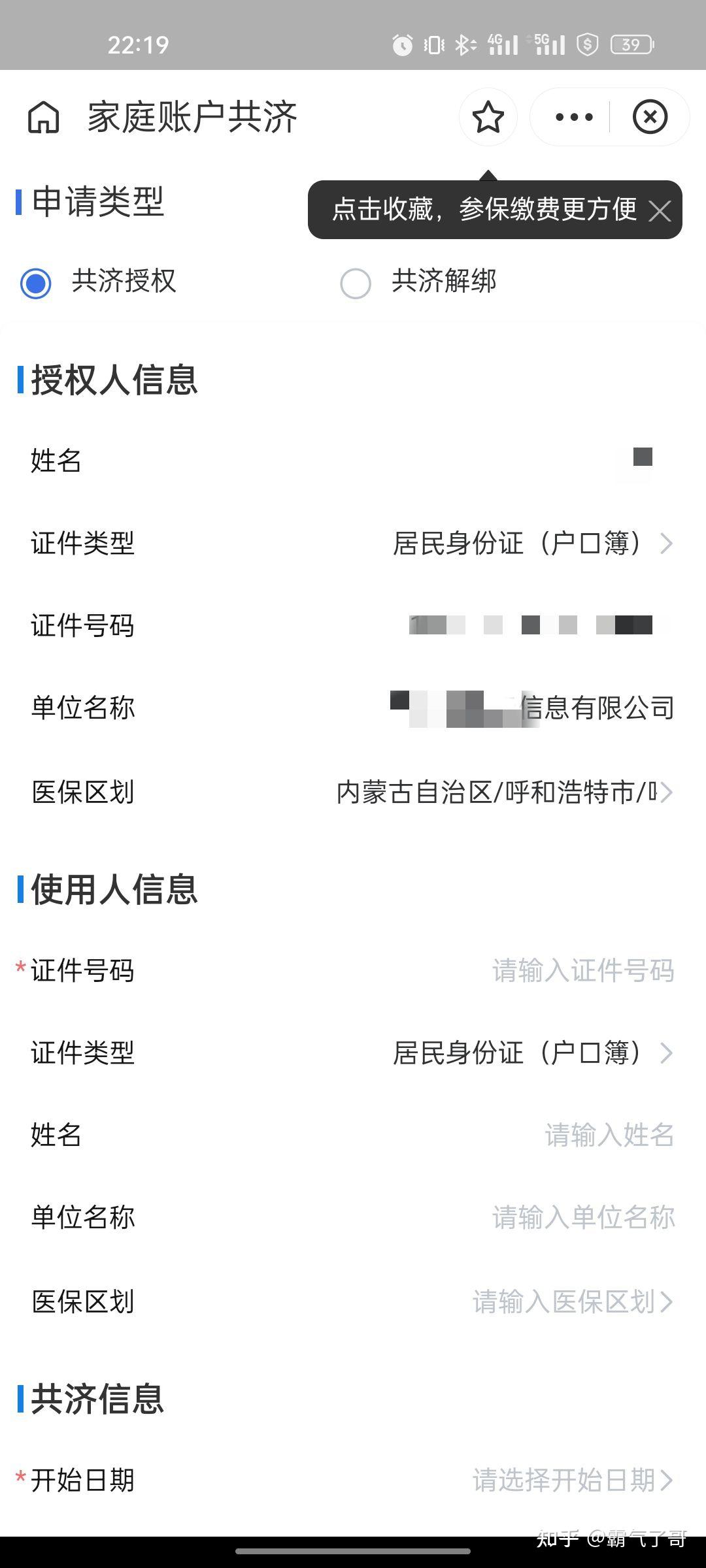Add this page to favorites with the star

point(488,118)
